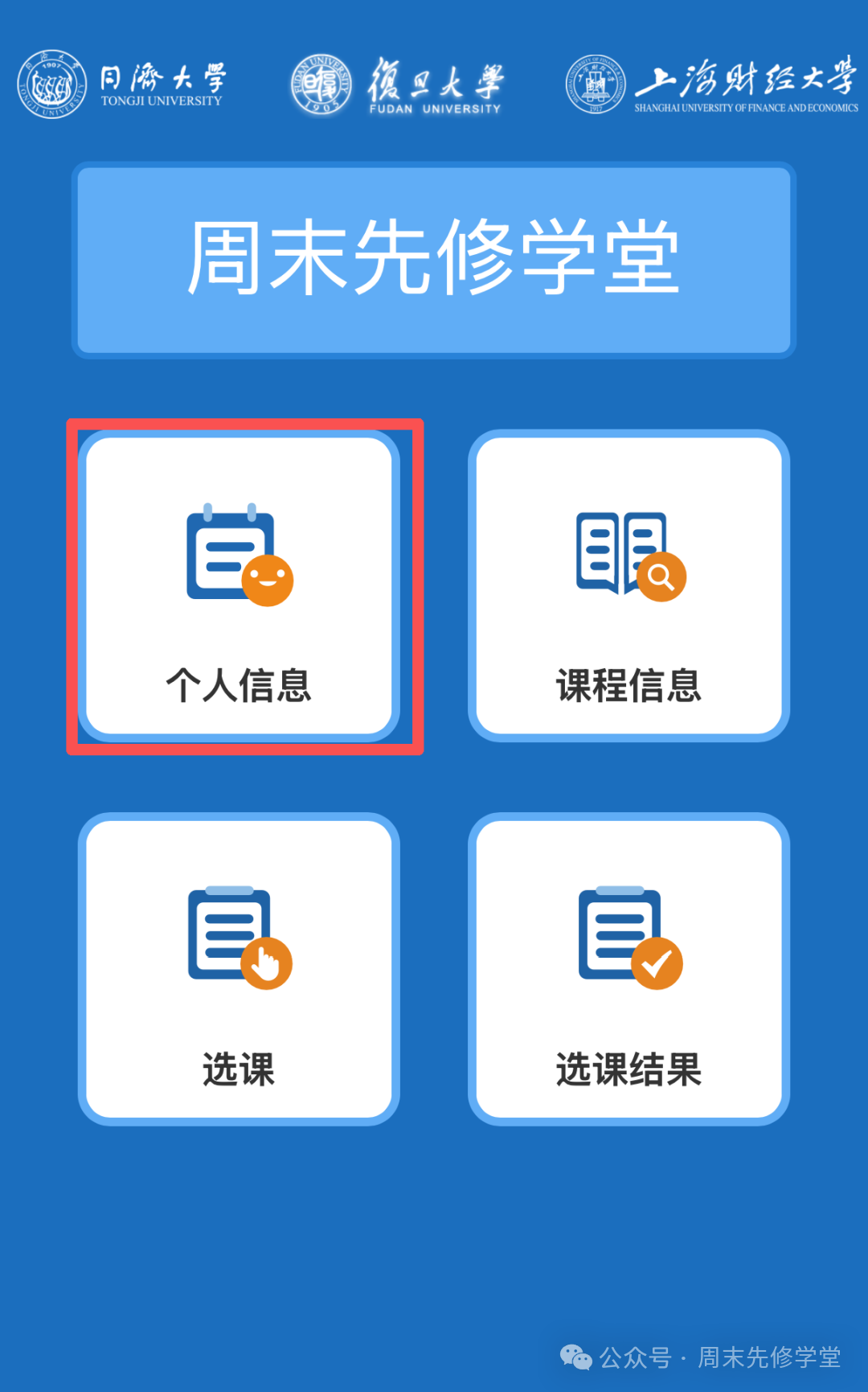View the 选课结果 card
This screenshot has height=1392, width=868.
[x=628, y=968]
